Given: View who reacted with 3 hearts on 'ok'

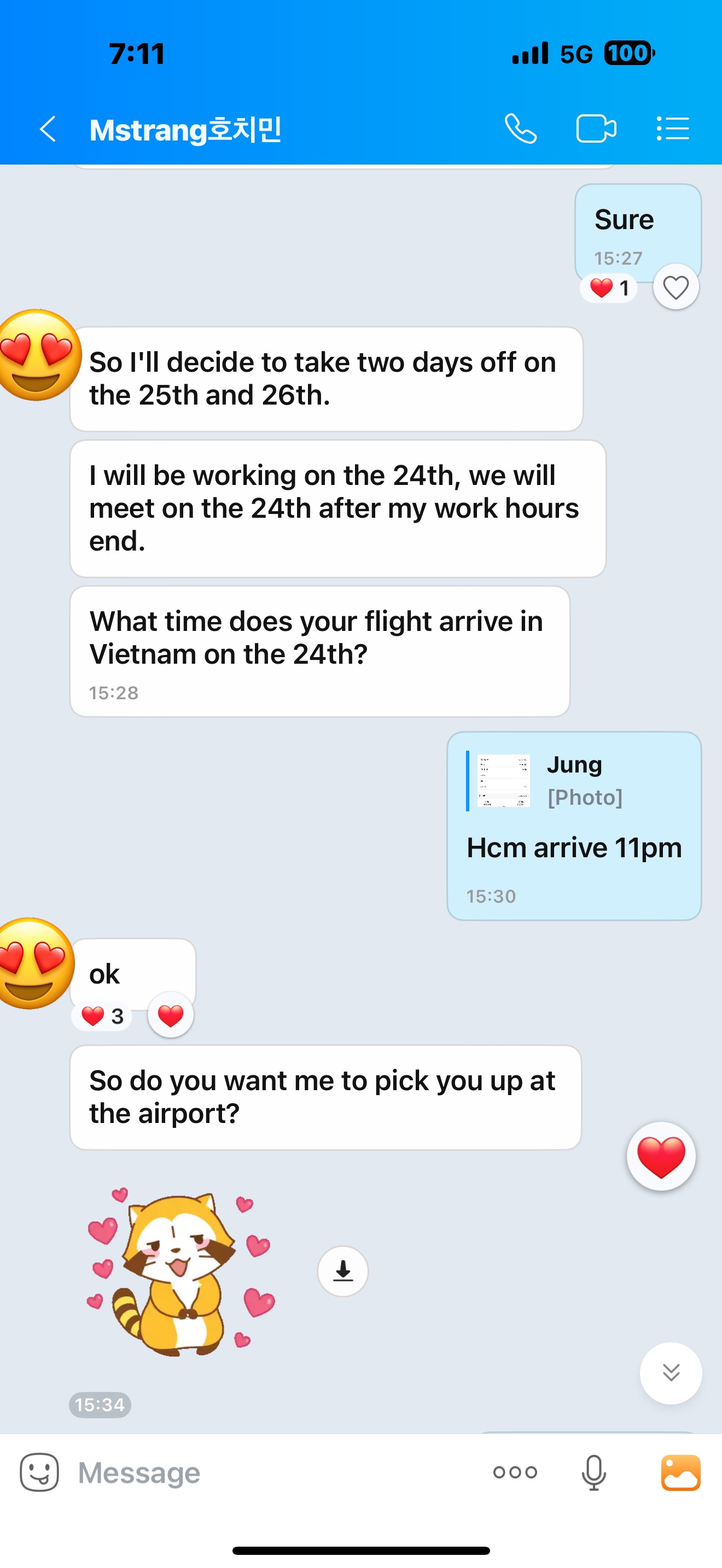Looking at the screenshot, I should (102, 1016).
